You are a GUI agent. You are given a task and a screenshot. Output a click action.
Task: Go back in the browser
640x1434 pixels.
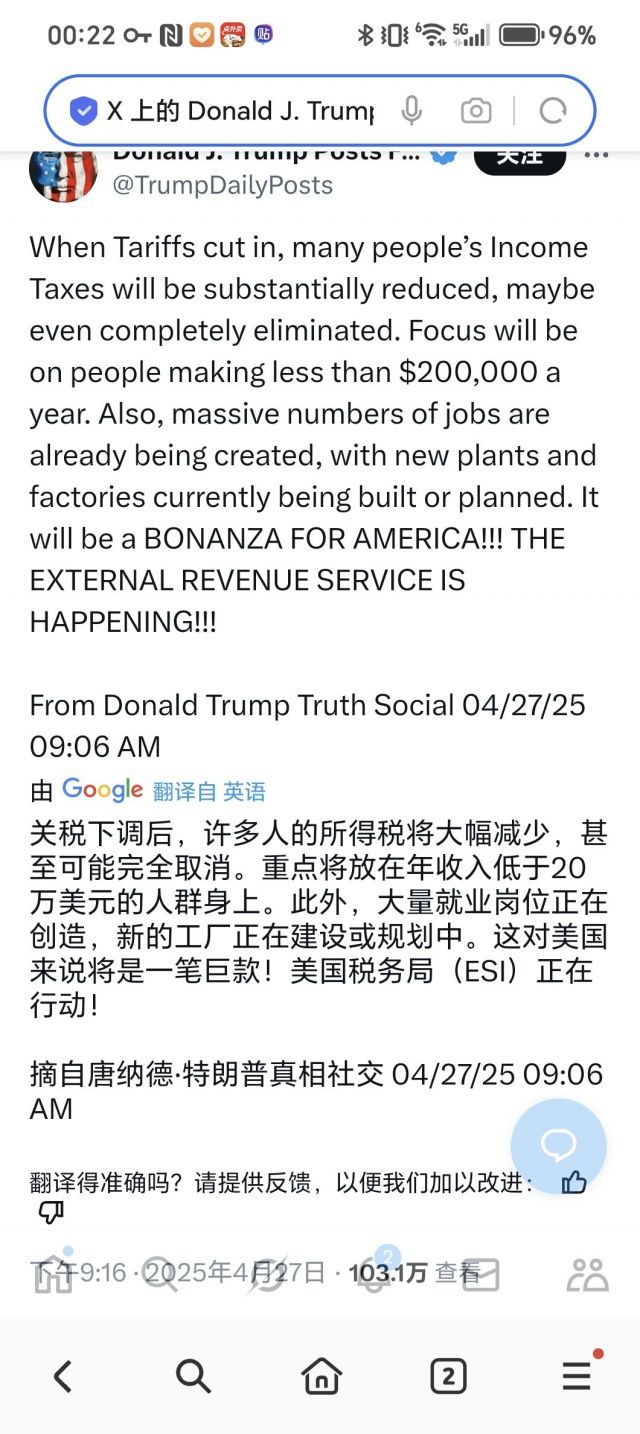pos(63,1377)
